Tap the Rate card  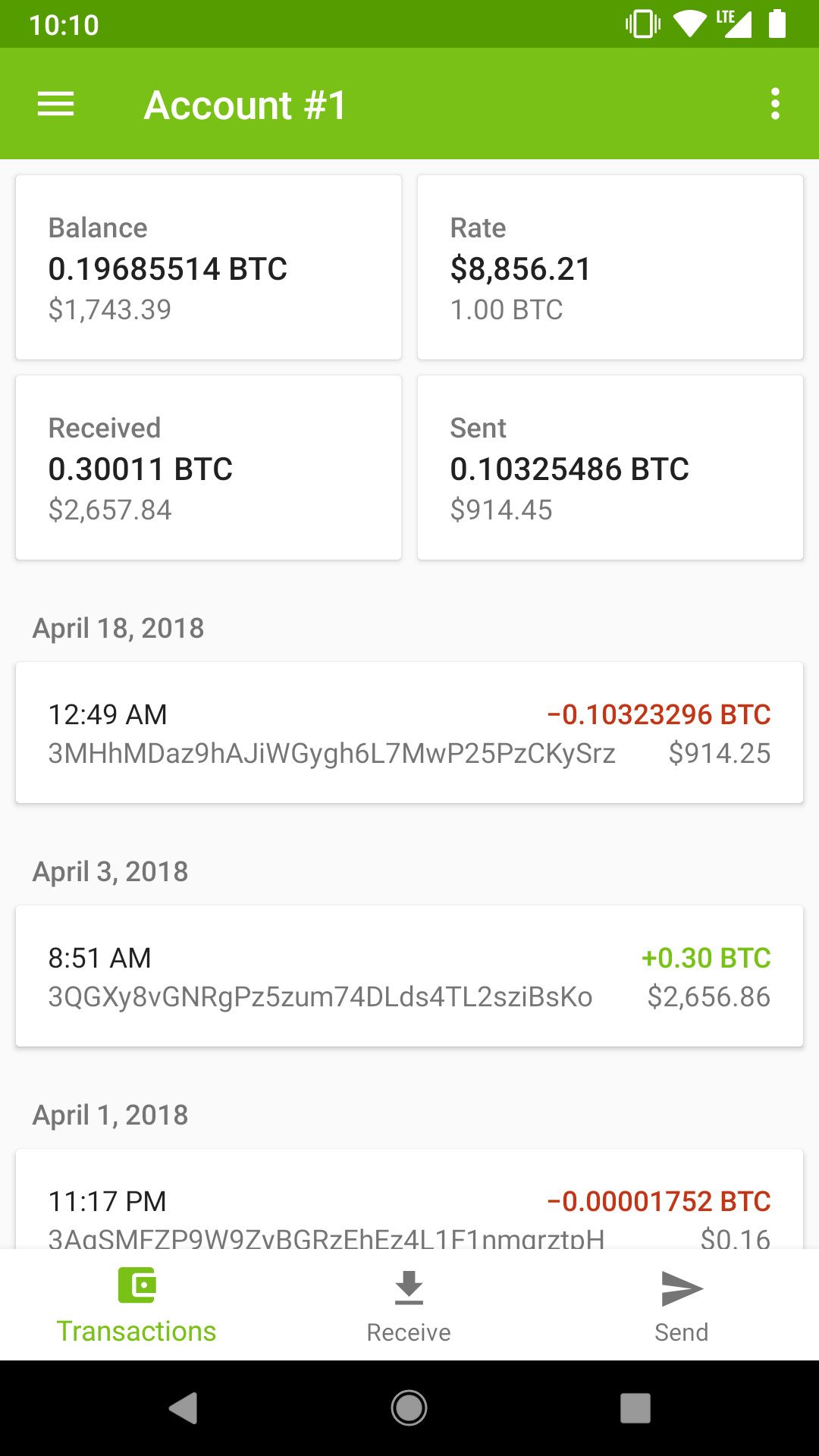point(610,268)
